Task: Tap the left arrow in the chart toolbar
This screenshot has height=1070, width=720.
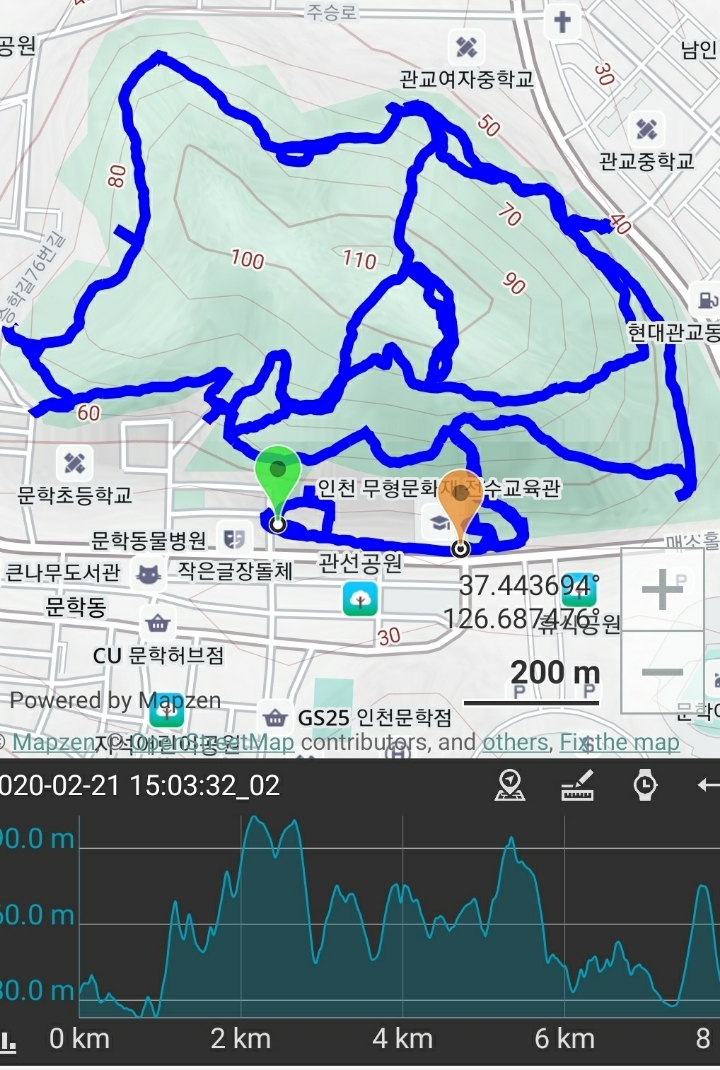Action: 708,786
